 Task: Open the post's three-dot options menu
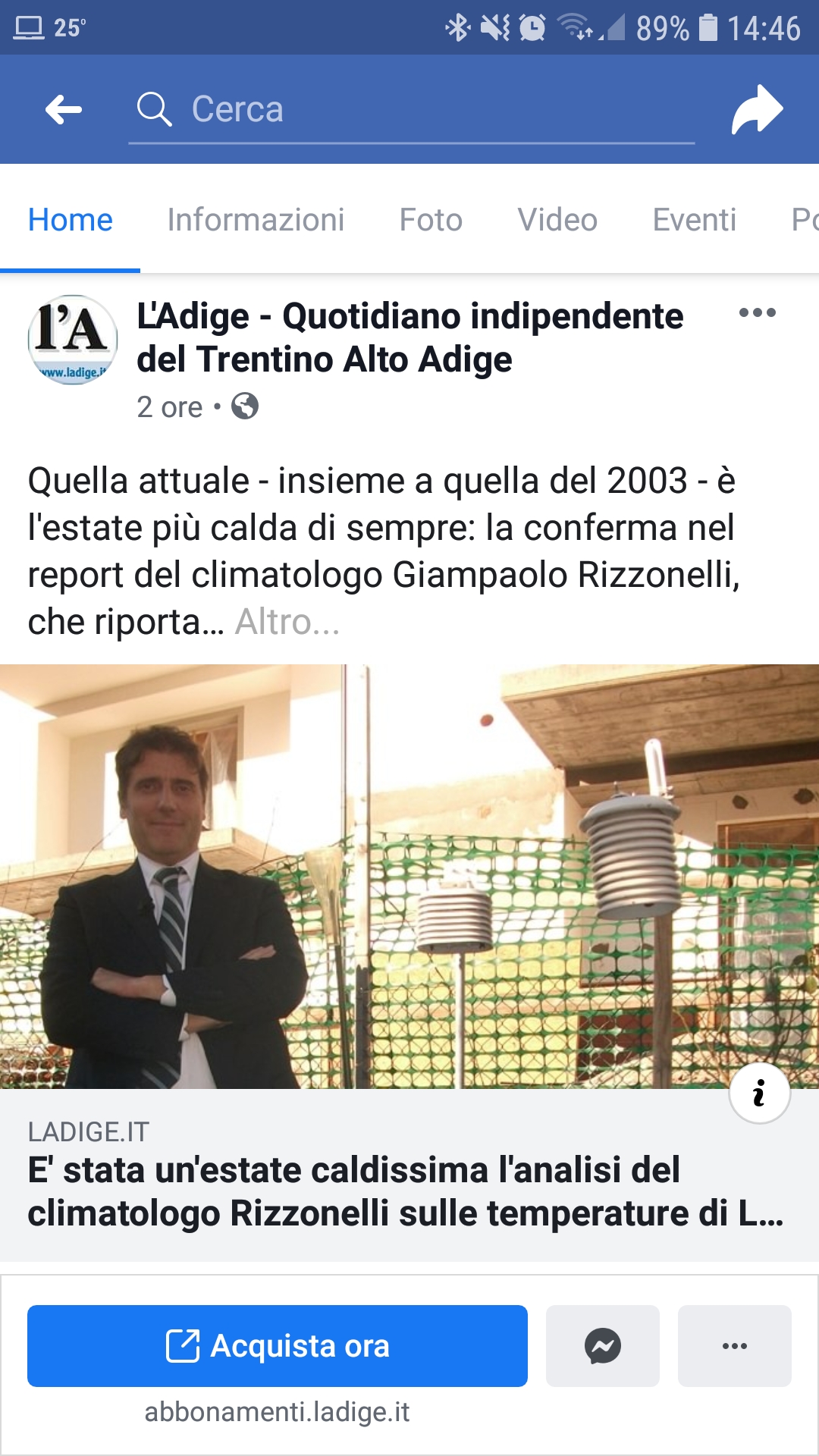coord(757,312)
